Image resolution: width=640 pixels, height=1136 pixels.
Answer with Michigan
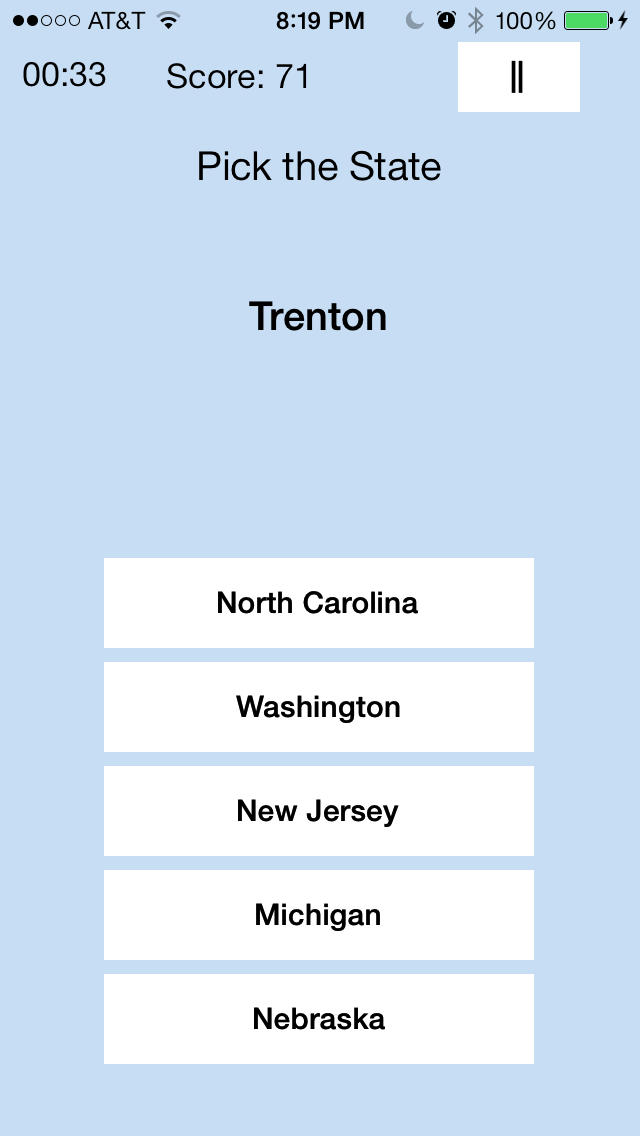point(319,915)
